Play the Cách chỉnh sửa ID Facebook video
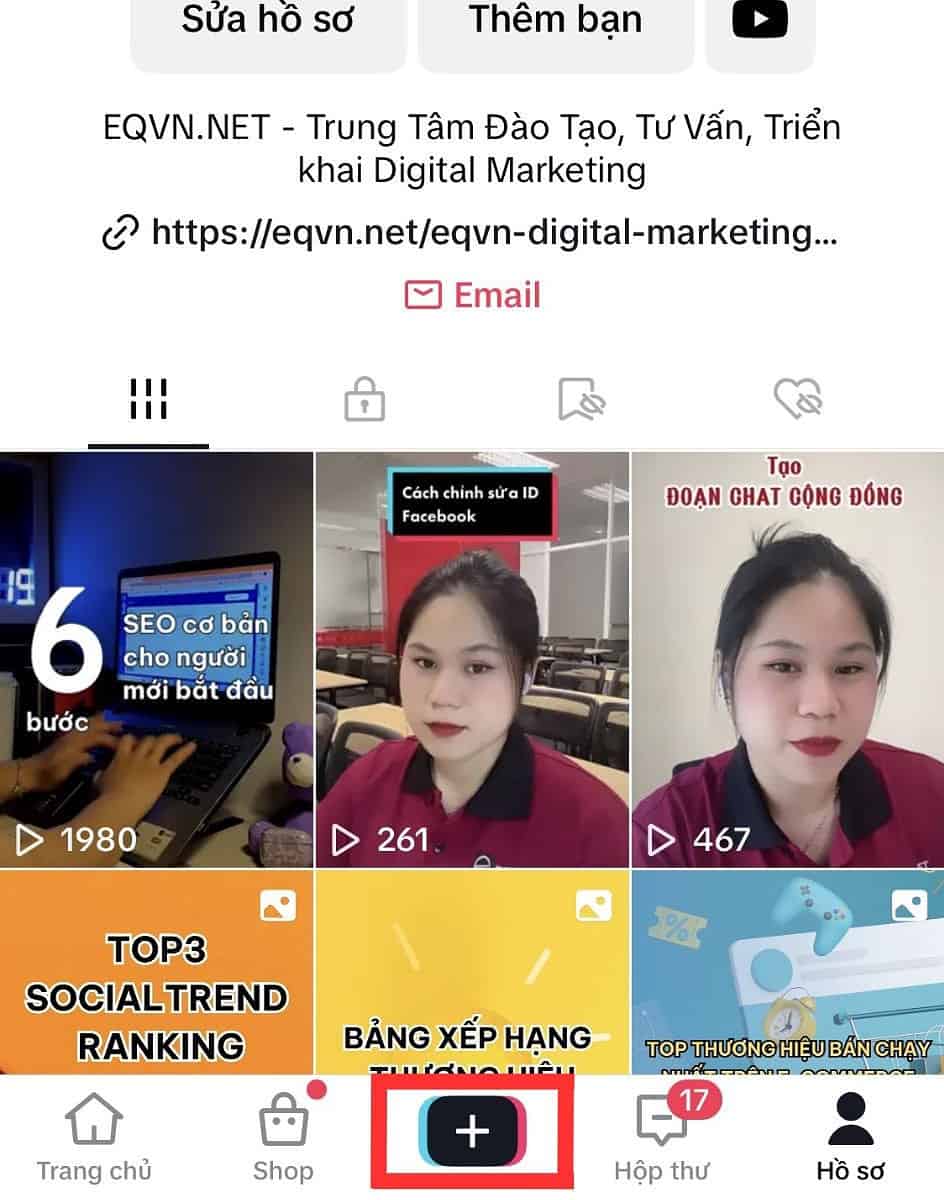 [472, 660]
